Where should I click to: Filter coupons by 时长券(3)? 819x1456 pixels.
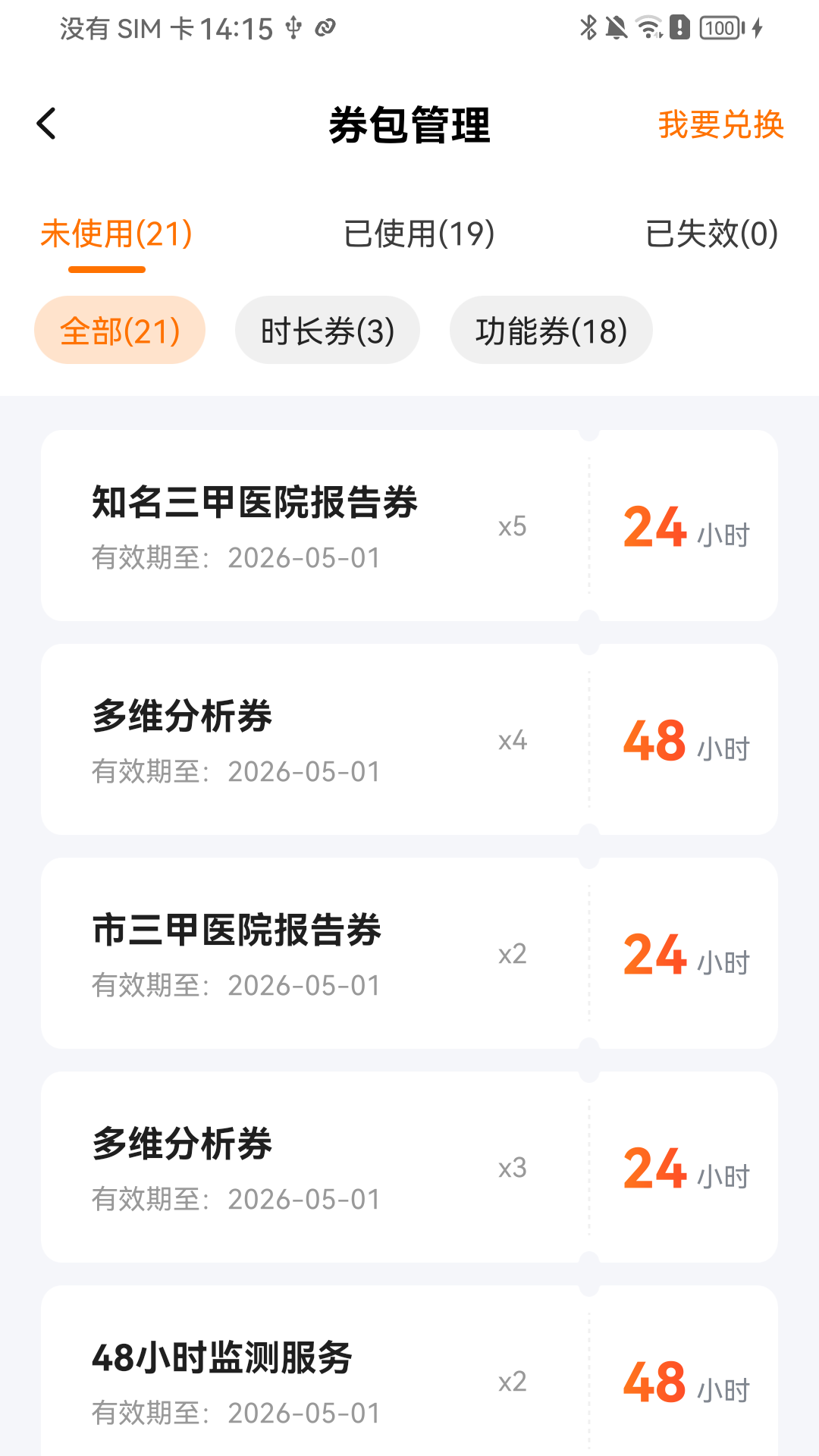pyautogui.click(x=327, y=329)
